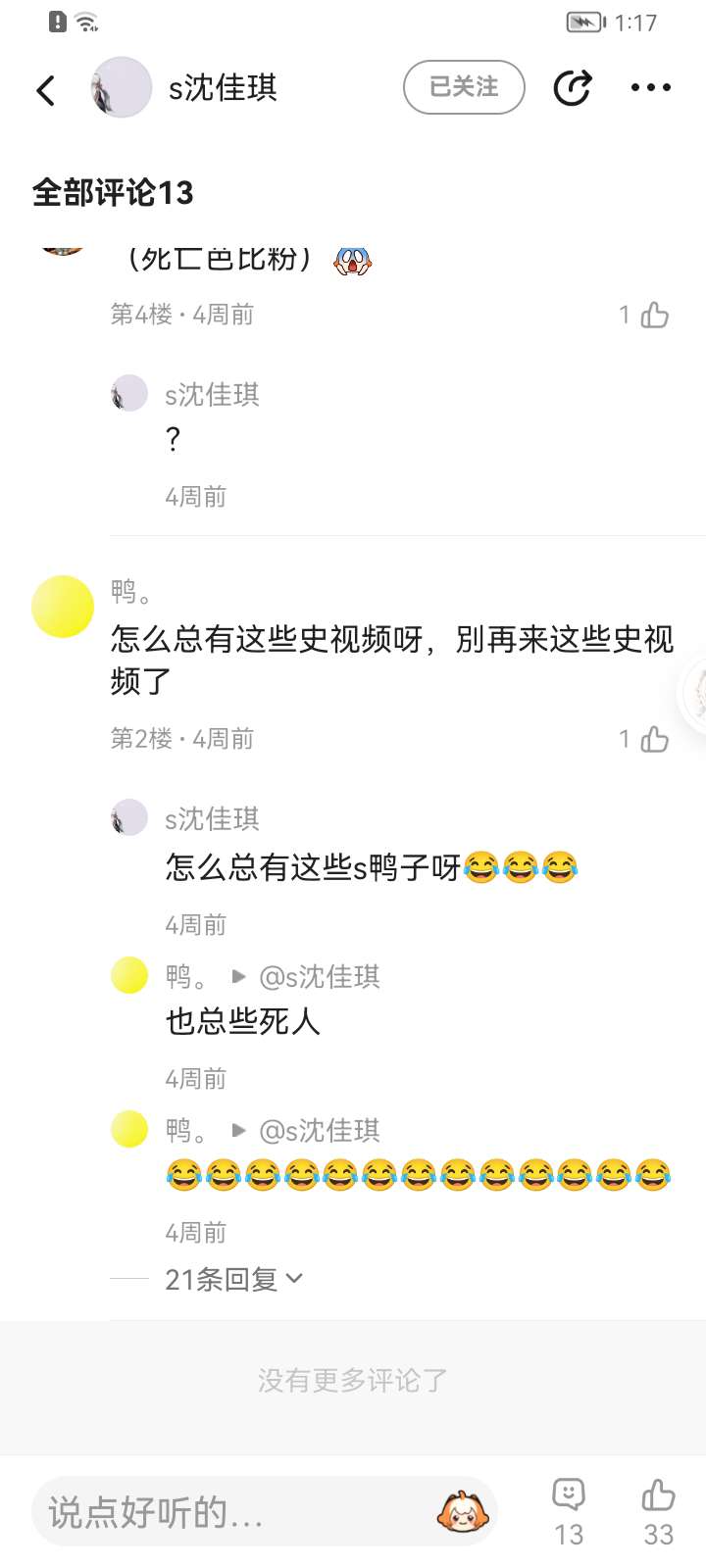Open the three-dot overflow menu
This screenshot has width=706, height=1568.
coord(650,88)
